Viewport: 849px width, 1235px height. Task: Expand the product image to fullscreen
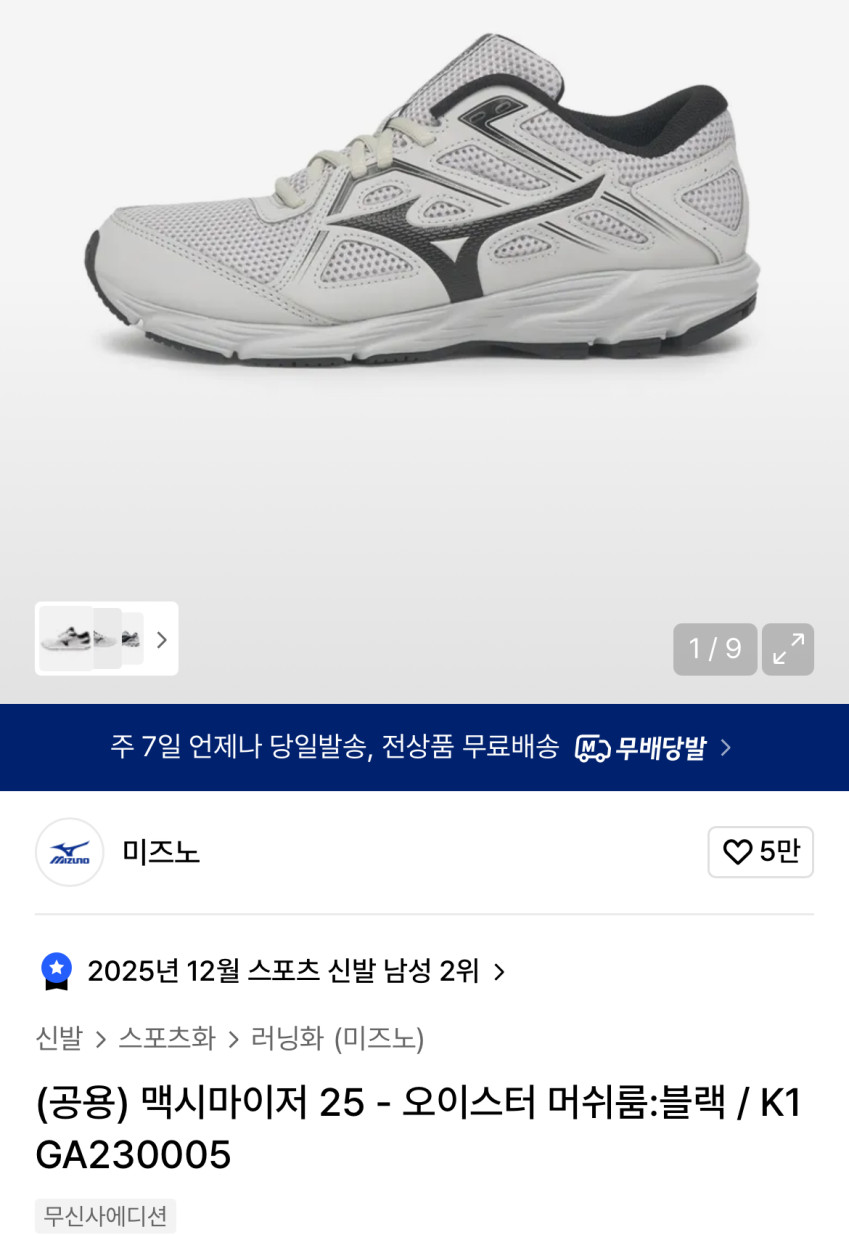pos(788,649)
